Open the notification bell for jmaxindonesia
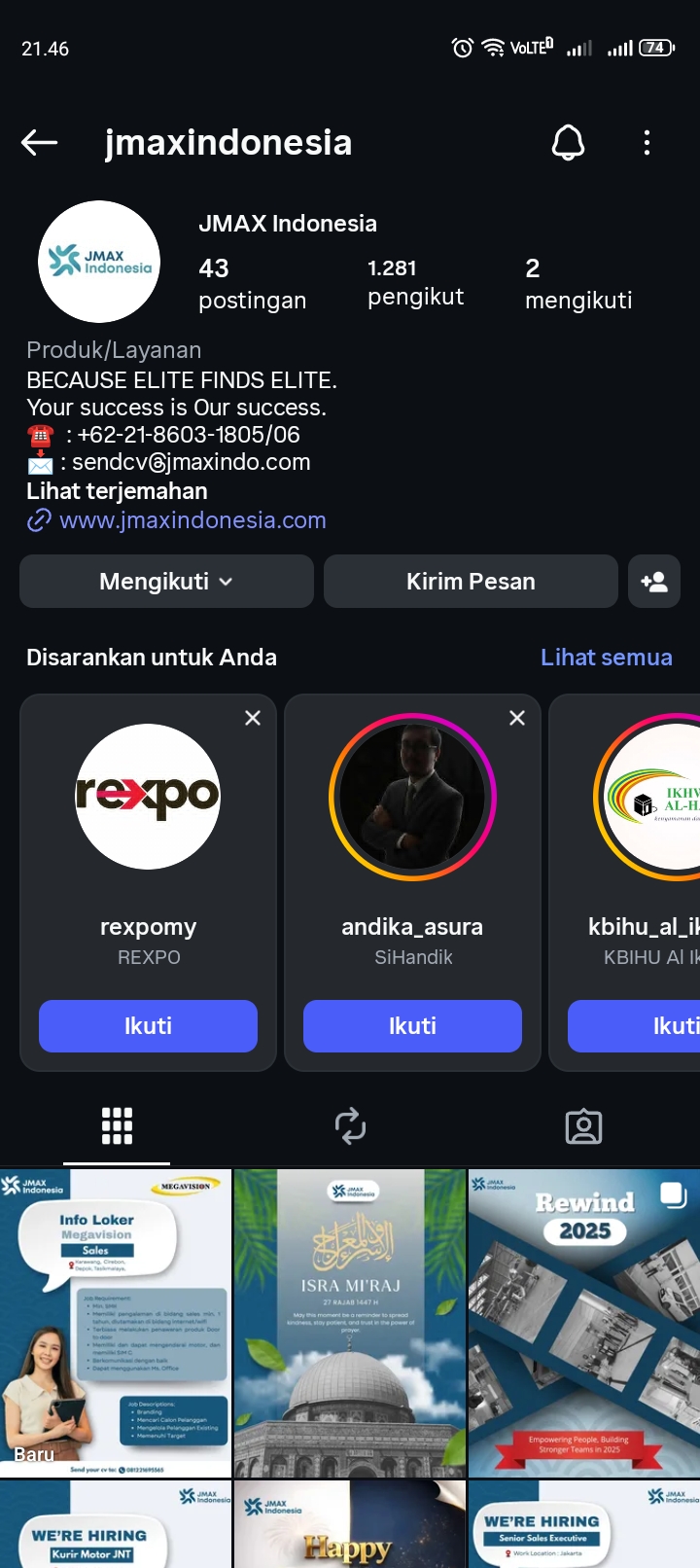This screenshot has height=1568, width=700. tap(569, 143)
